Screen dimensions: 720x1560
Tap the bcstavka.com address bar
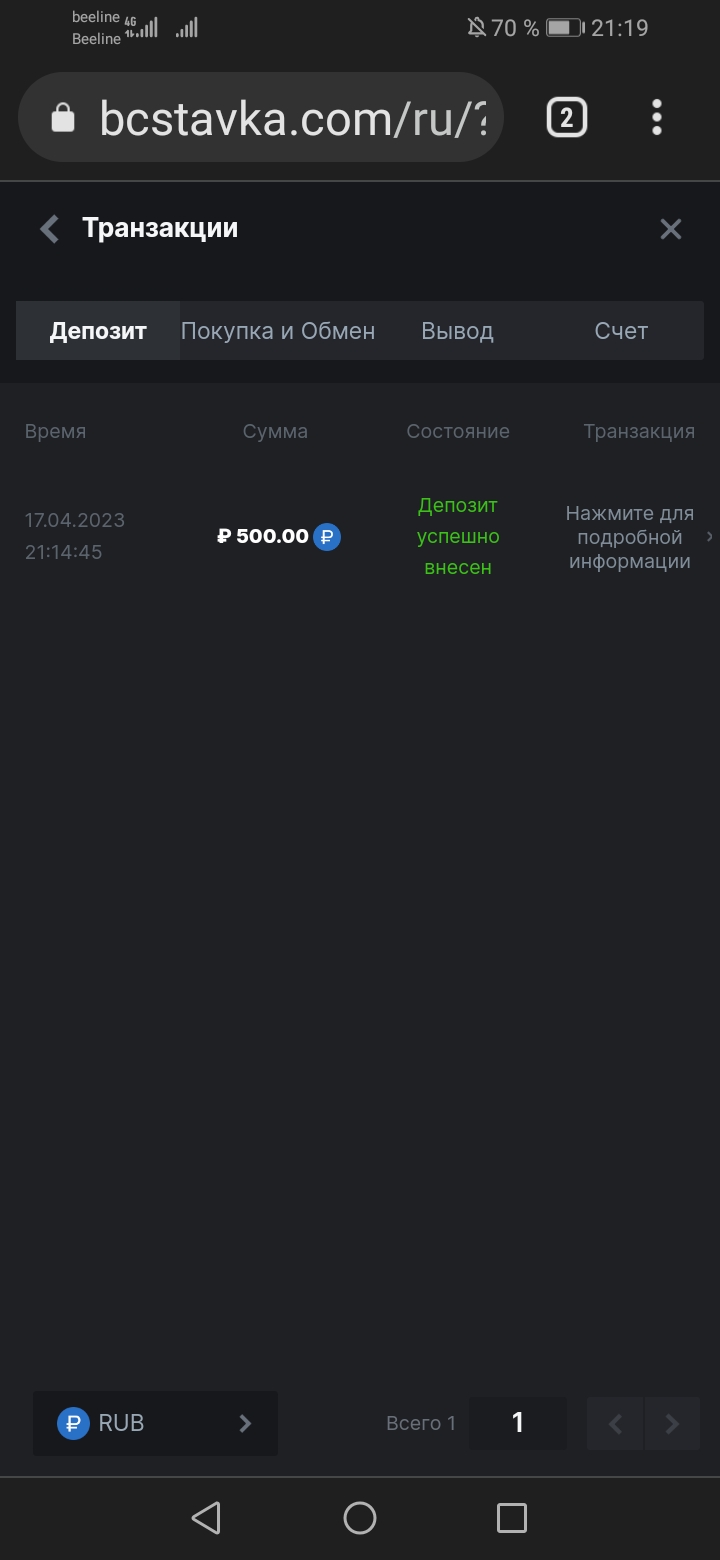point(280,117)
